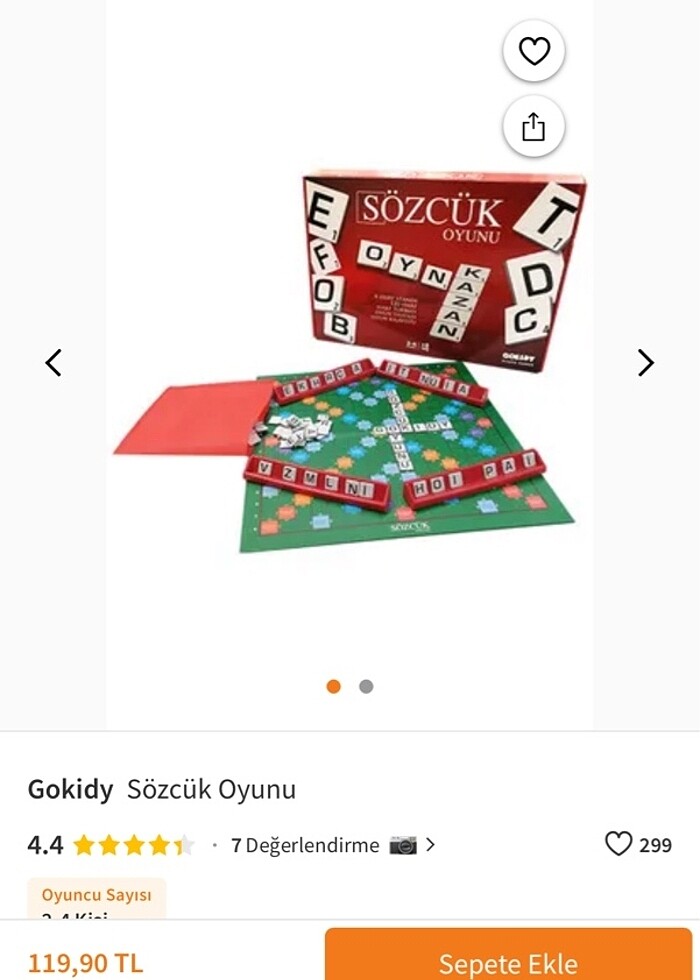Share this product
The width and height of the screenshot is (700, 980).
(x=534, y=127)
